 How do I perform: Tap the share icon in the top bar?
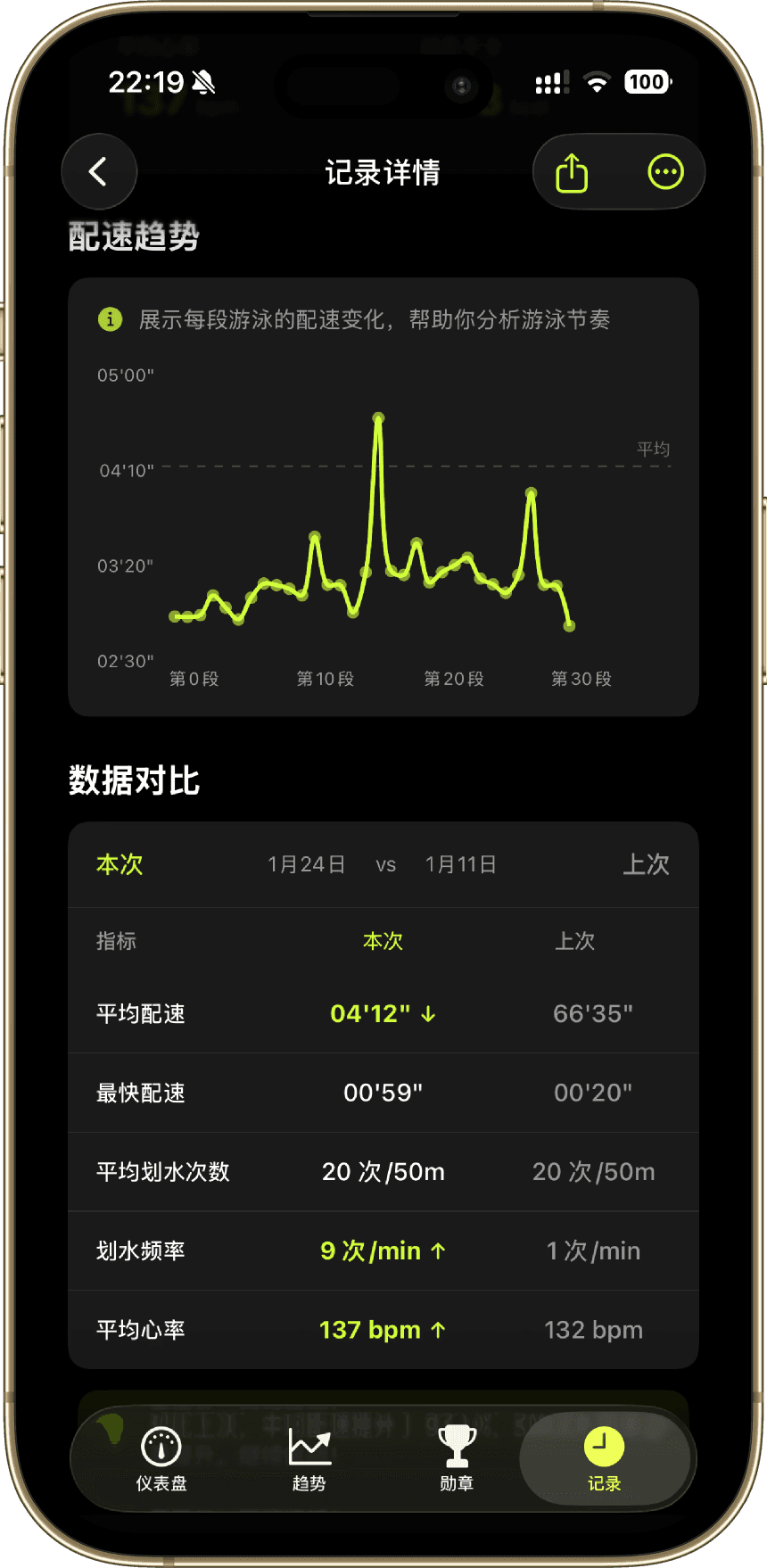click(x=570, y=171)
